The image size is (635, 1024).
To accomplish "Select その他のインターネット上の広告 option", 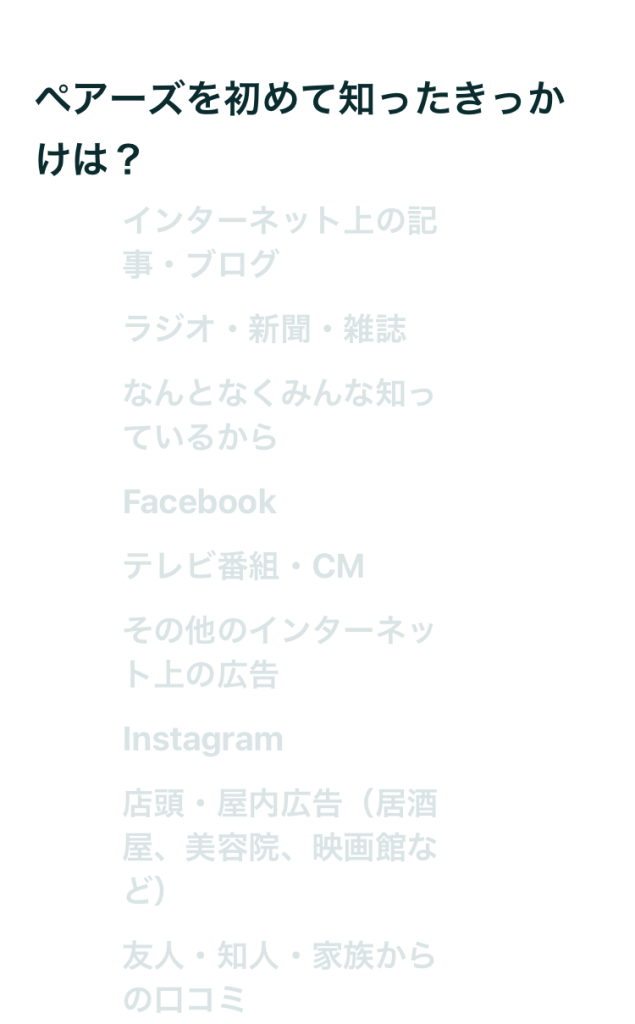I will [x=279, y=653].
